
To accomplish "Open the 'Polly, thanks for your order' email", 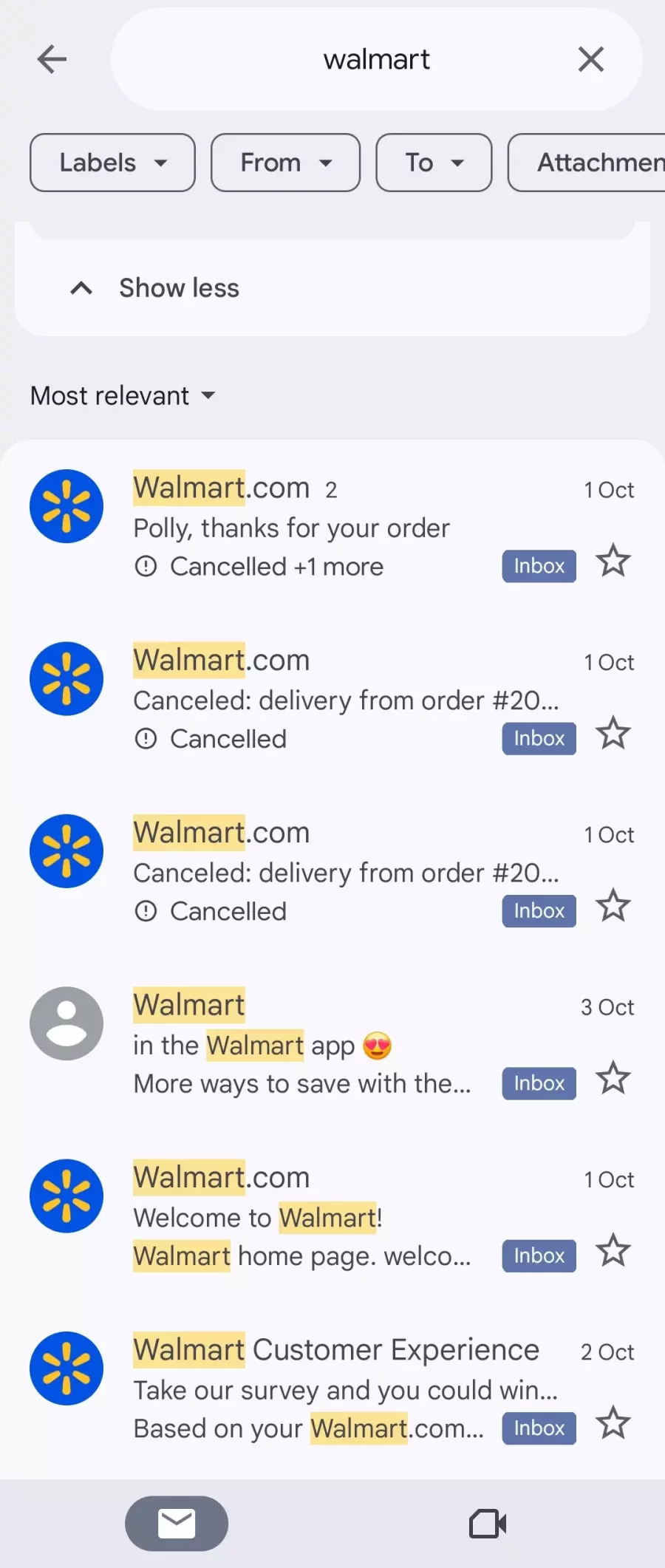I will tap(310, 528).
